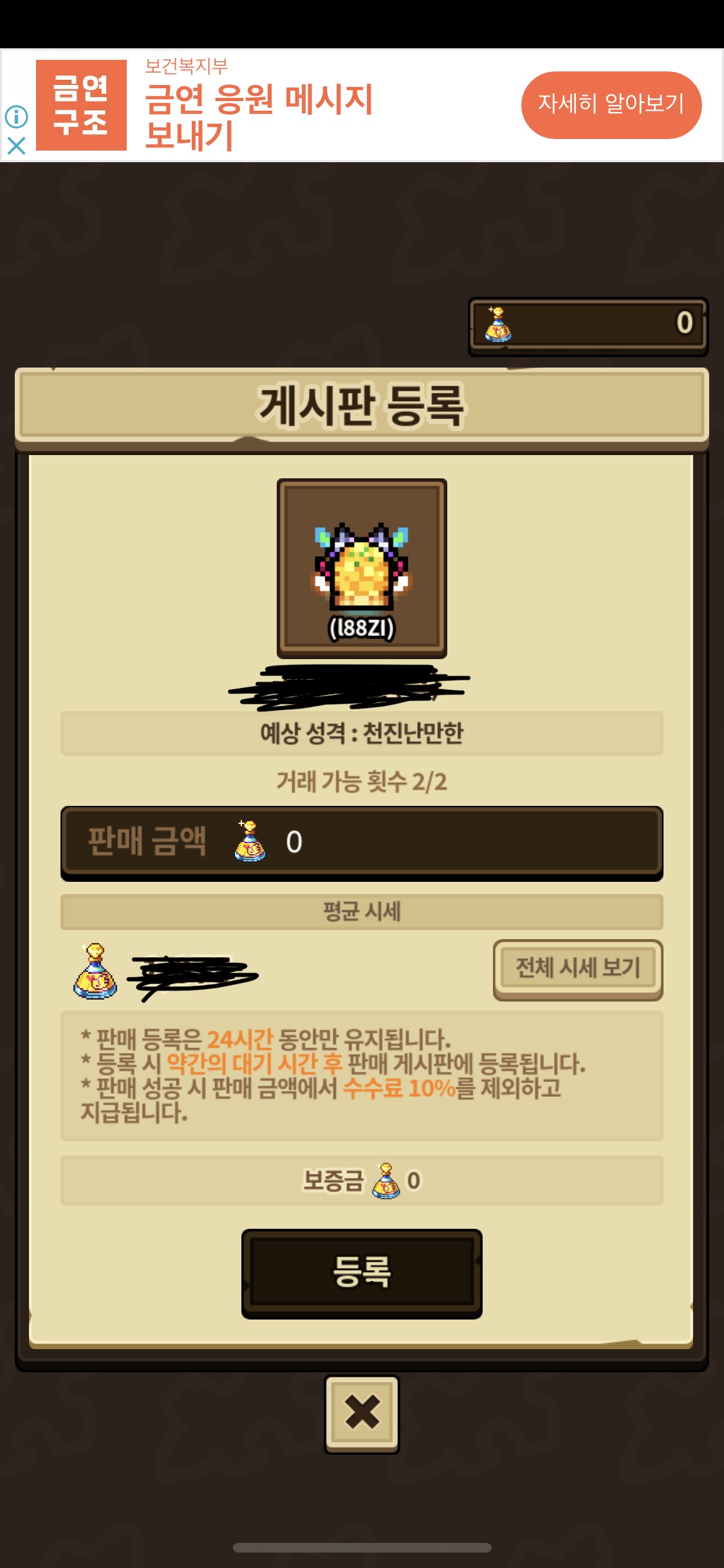Screen dimensions: 724x1568
Task: Dismiss the ad banner with X
Action: pos(17,145)
